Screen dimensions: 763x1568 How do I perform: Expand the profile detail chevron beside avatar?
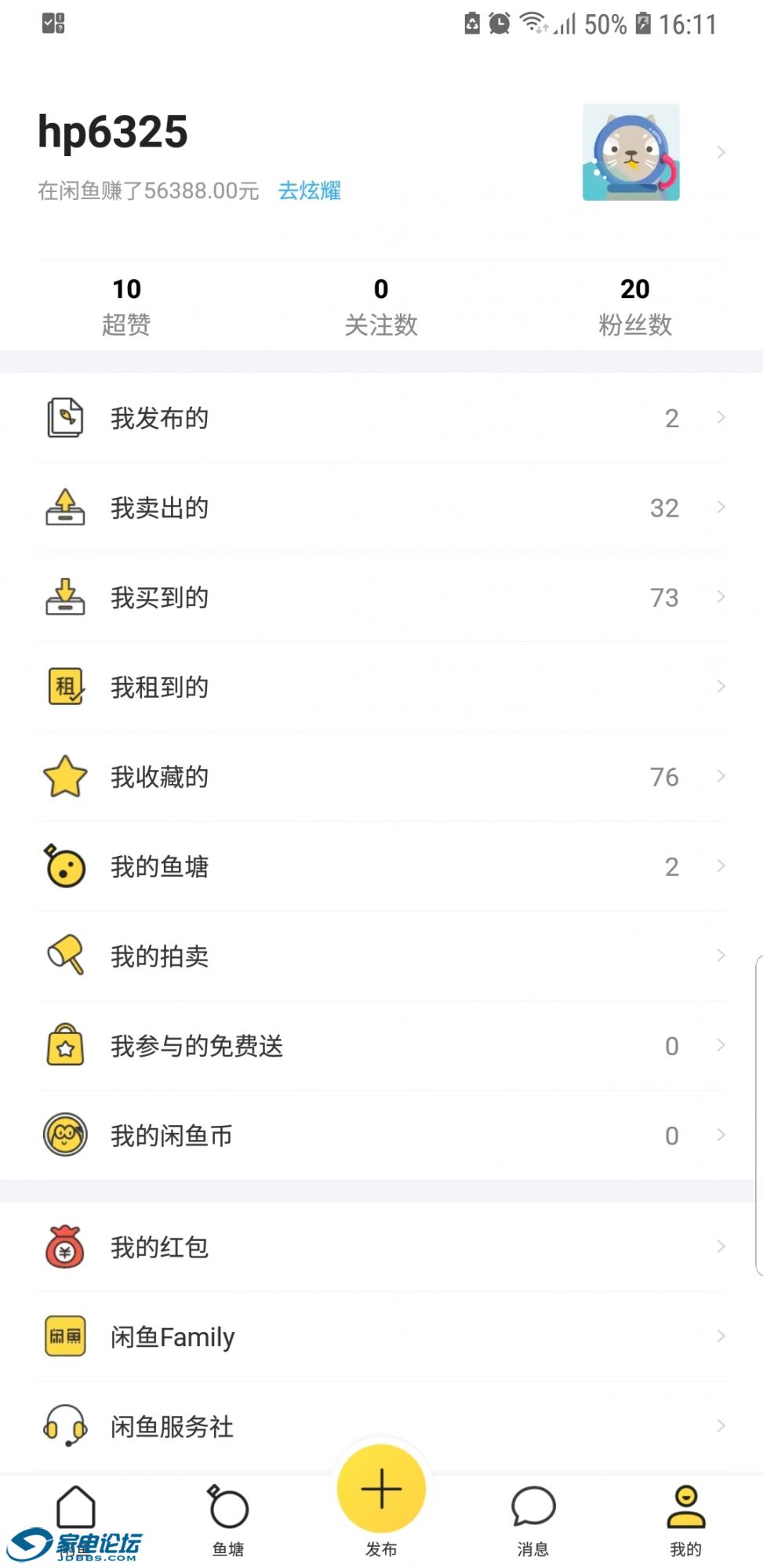(721, 152)
